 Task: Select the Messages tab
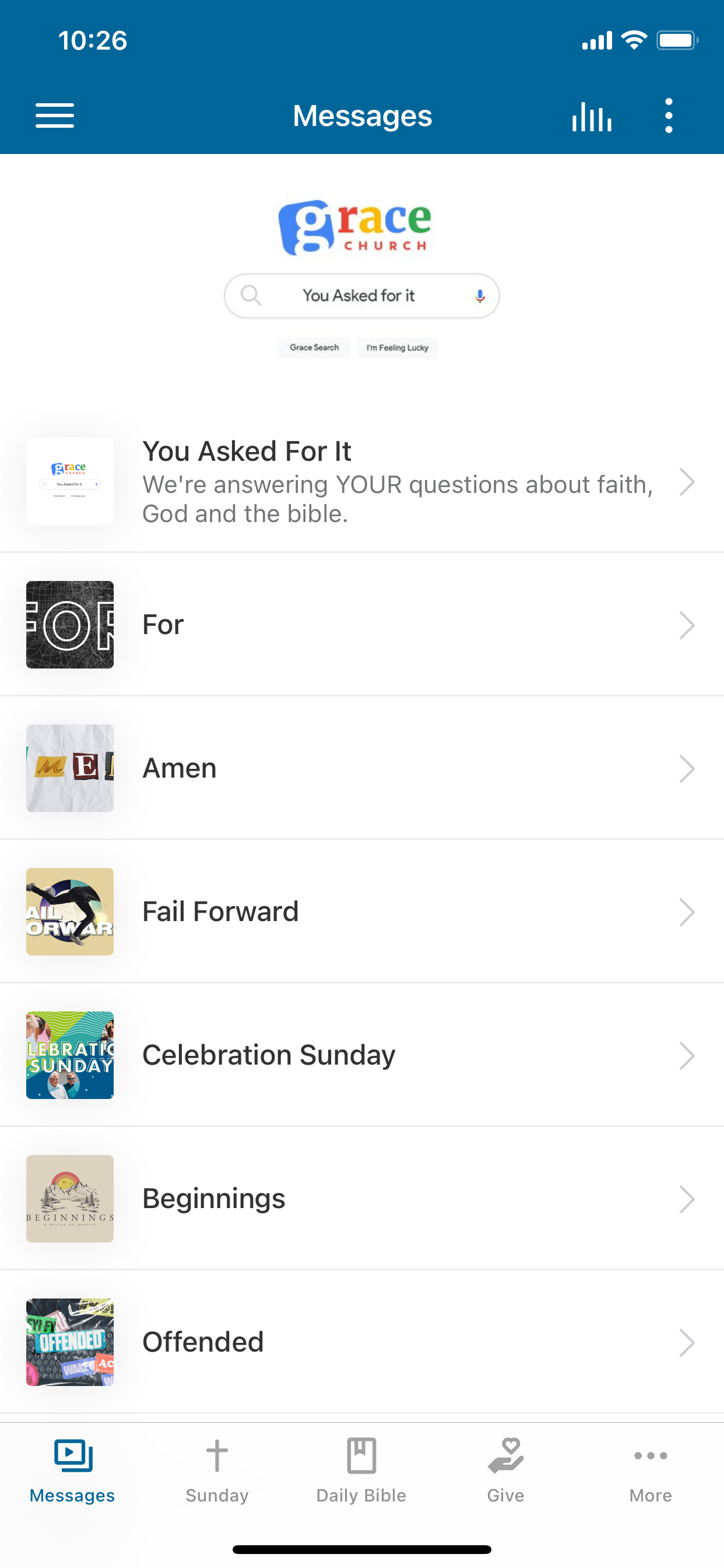(x=72, y=1471)
